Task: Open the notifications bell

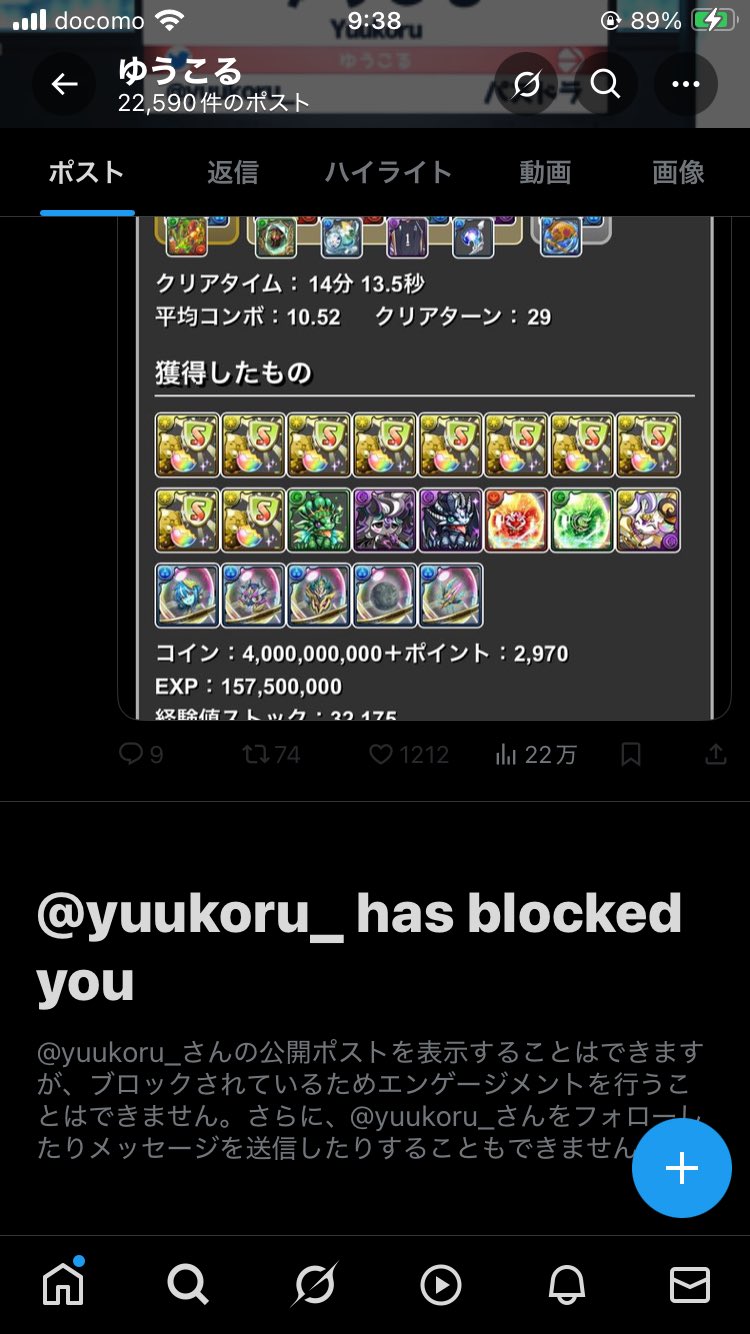Action: click(565, 1284)
